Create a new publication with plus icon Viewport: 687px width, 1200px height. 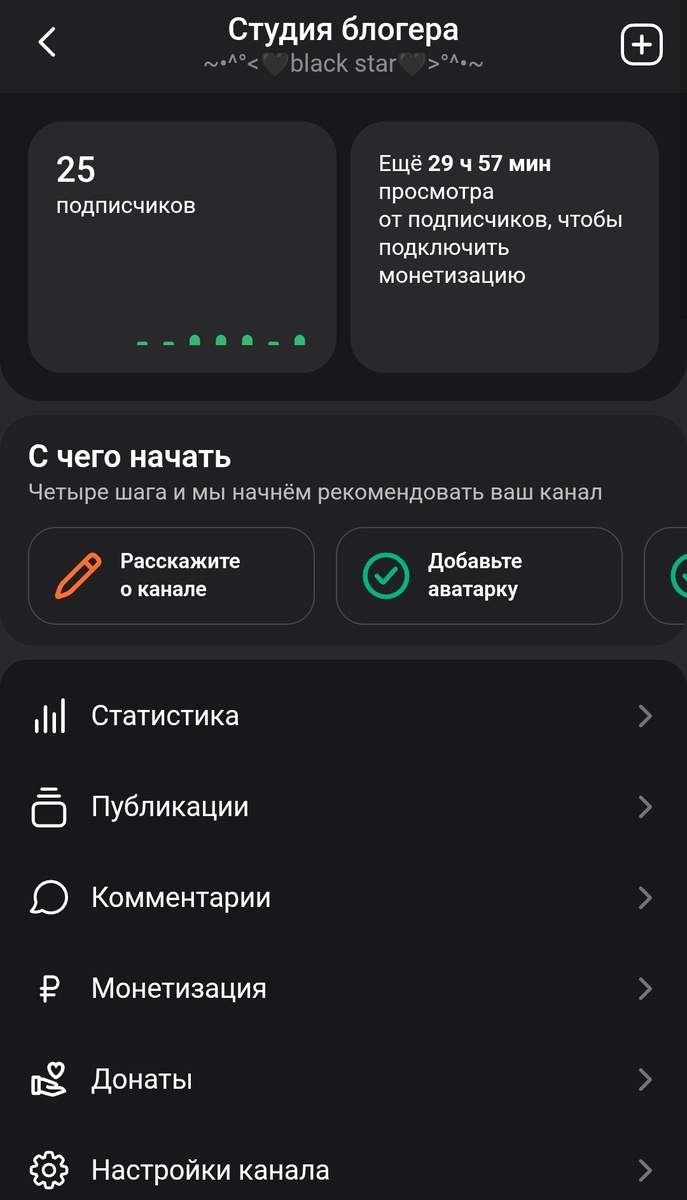[641, 45]
